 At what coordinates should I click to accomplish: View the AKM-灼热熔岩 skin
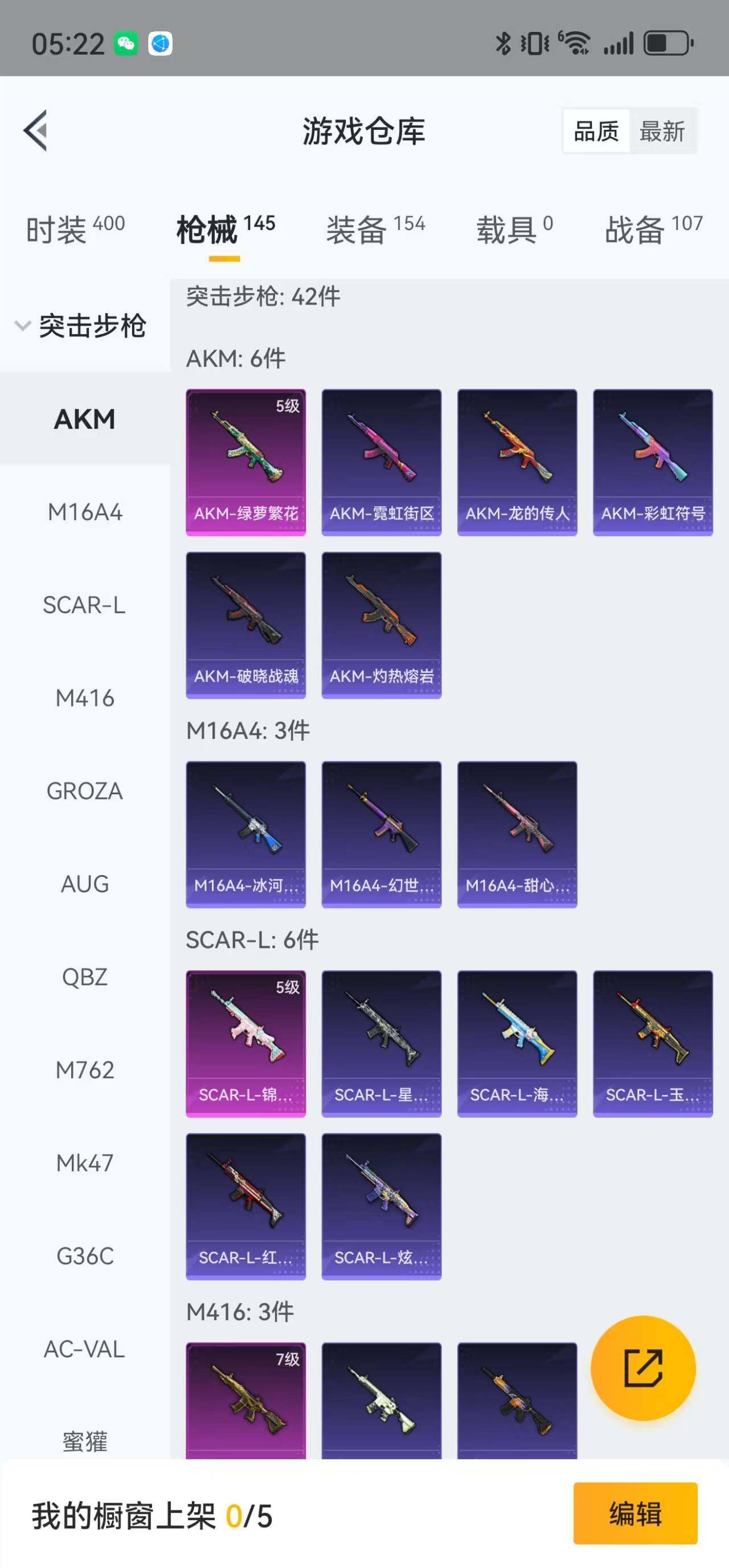(x=381, y=625)
